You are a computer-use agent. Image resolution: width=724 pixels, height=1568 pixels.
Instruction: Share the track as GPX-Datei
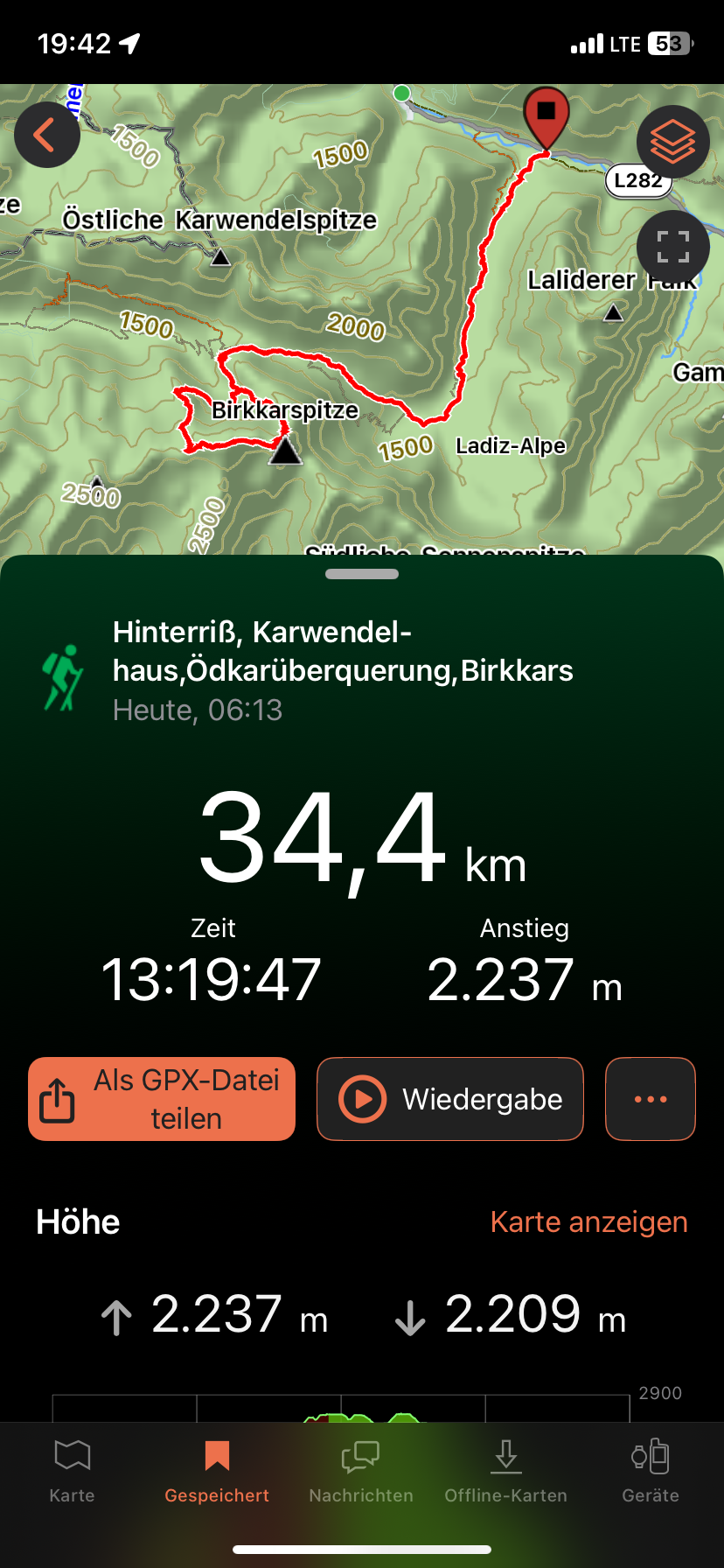[162, 1099]
